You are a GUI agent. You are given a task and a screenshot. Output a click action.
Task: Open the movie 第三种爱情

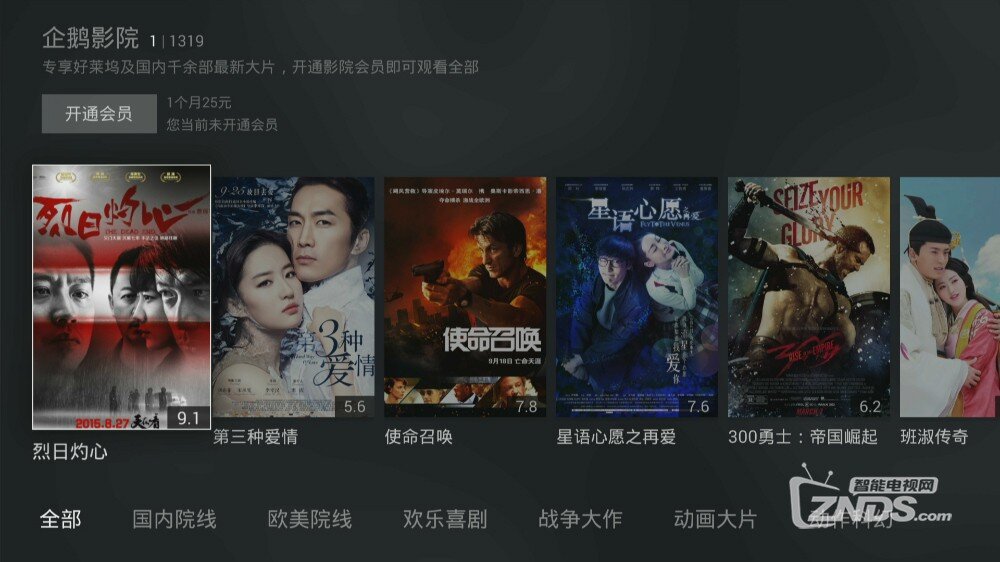coord(293,297)
